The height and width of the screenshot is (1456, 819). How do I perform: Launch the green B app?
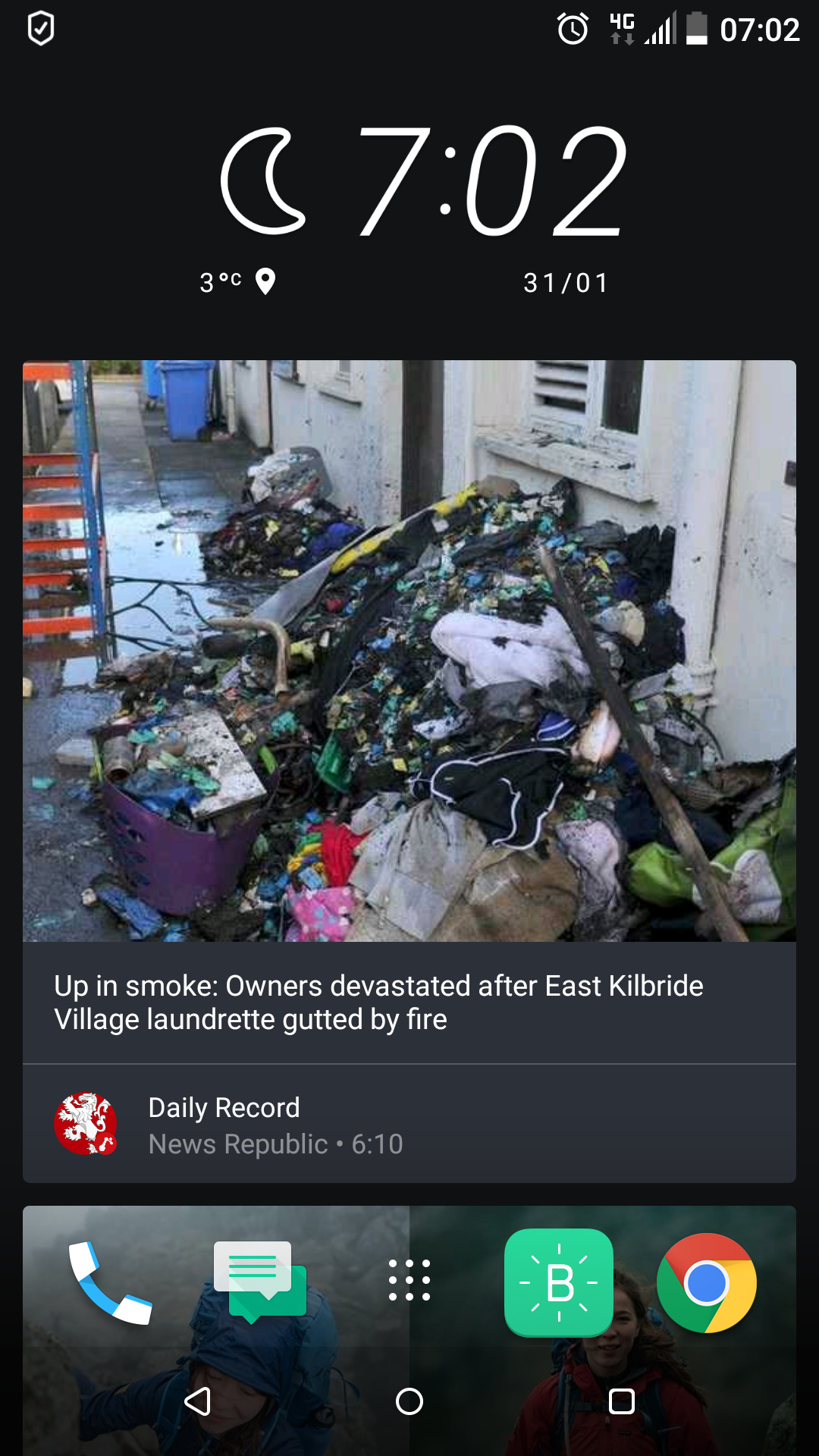(559, 1282)
